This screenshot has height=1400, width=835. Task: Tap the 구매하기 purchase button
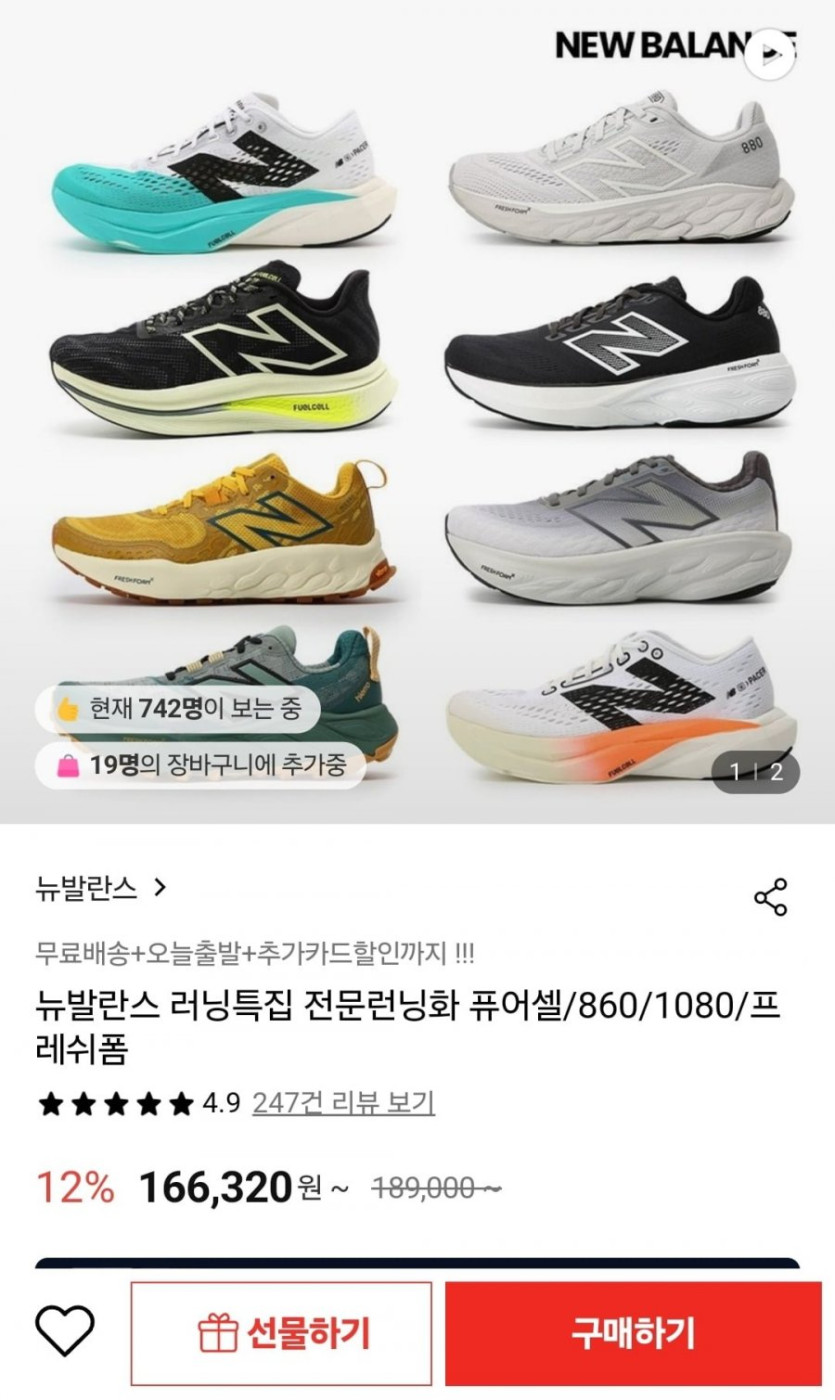pyautogui.click(x=632, y=1333)
